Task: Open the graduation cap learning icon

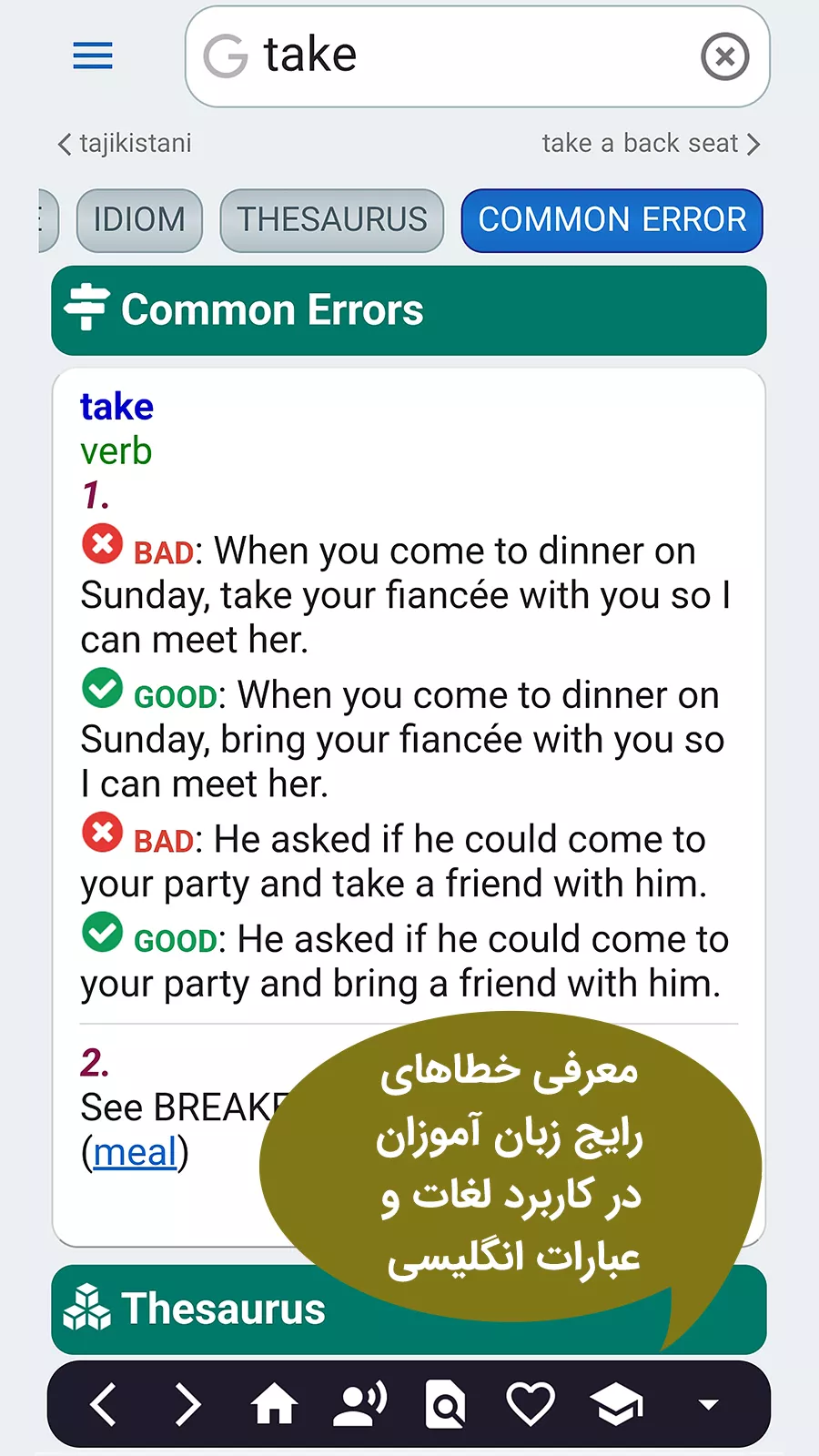Action: click(617, 1404)
